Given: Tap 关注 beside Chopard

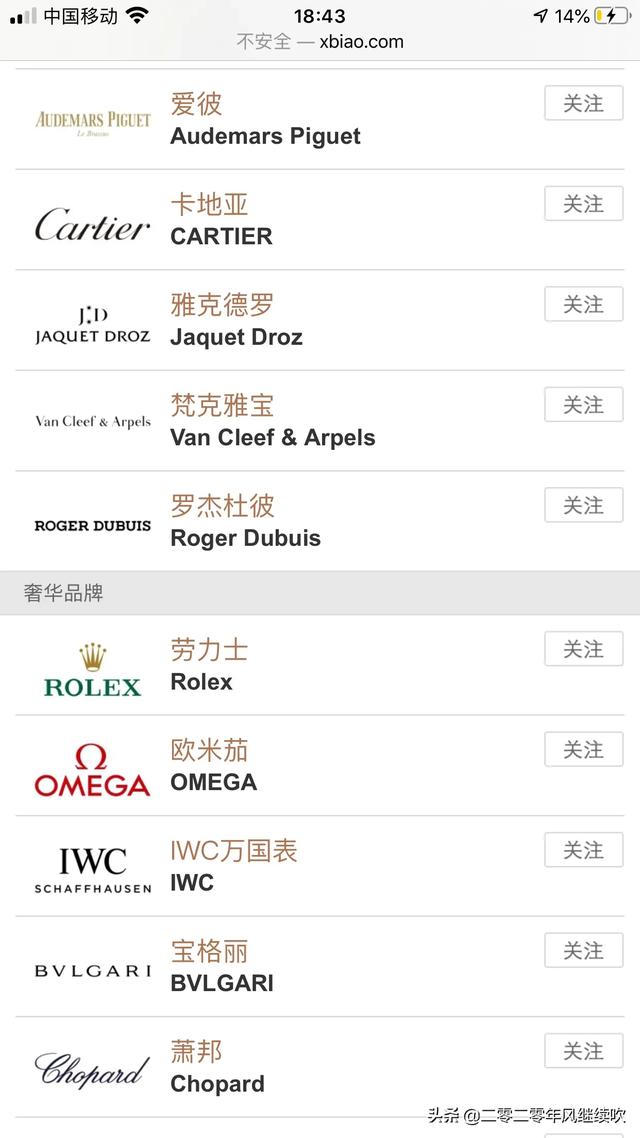Looking at the screenshot, I should tap(583, 1051).
